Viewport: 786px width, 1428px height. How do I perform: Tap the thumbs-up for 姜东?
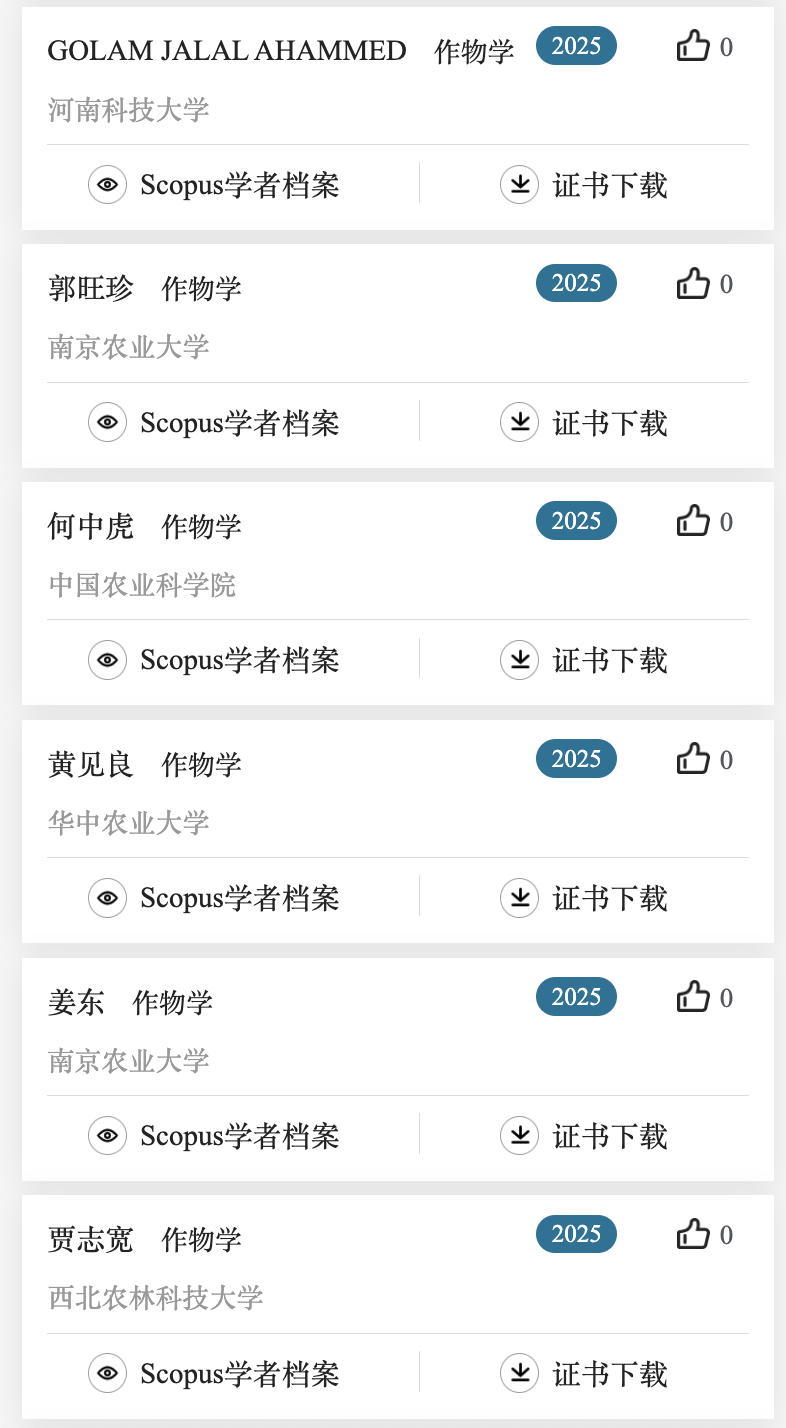tap(693, 997)
